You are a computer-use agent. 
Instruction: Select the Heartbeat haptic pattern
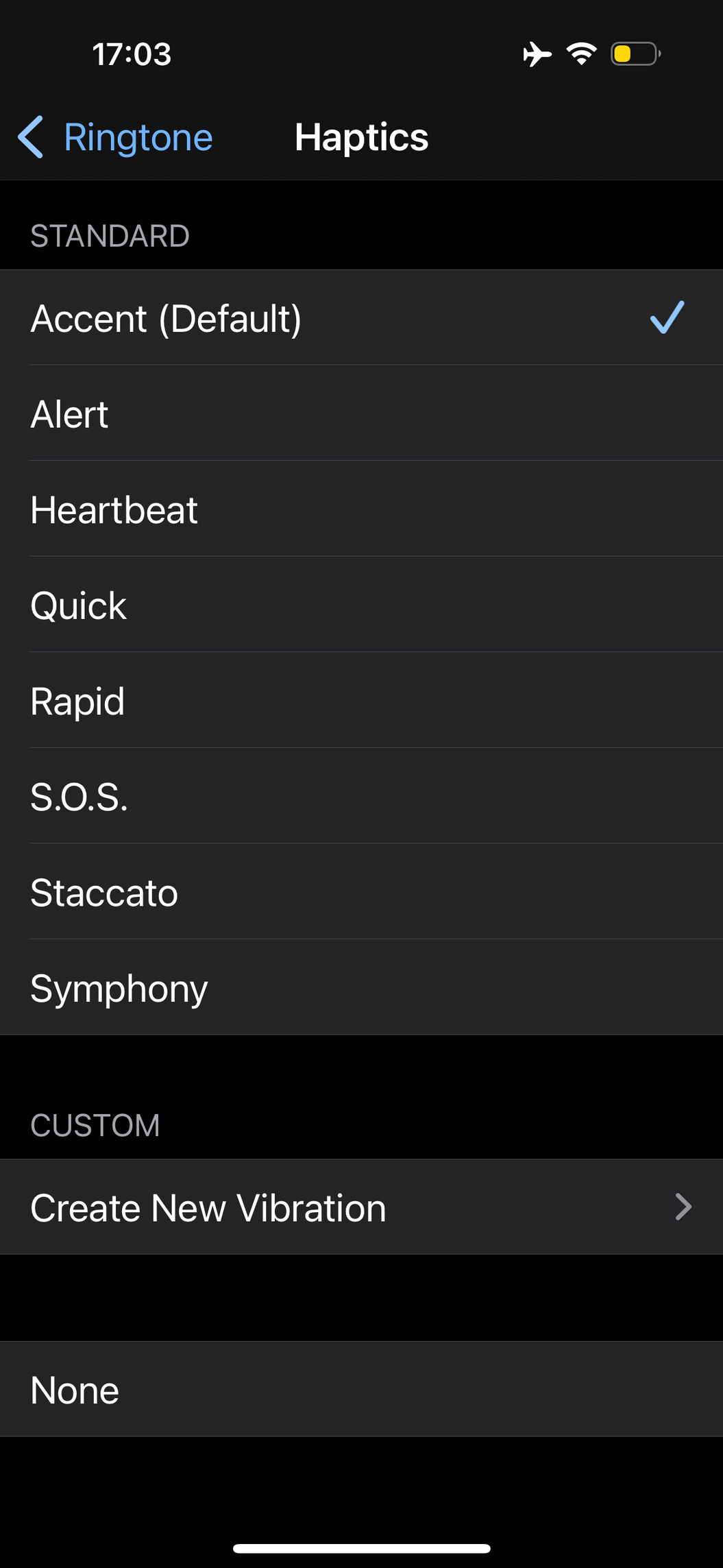coord(361,509)
